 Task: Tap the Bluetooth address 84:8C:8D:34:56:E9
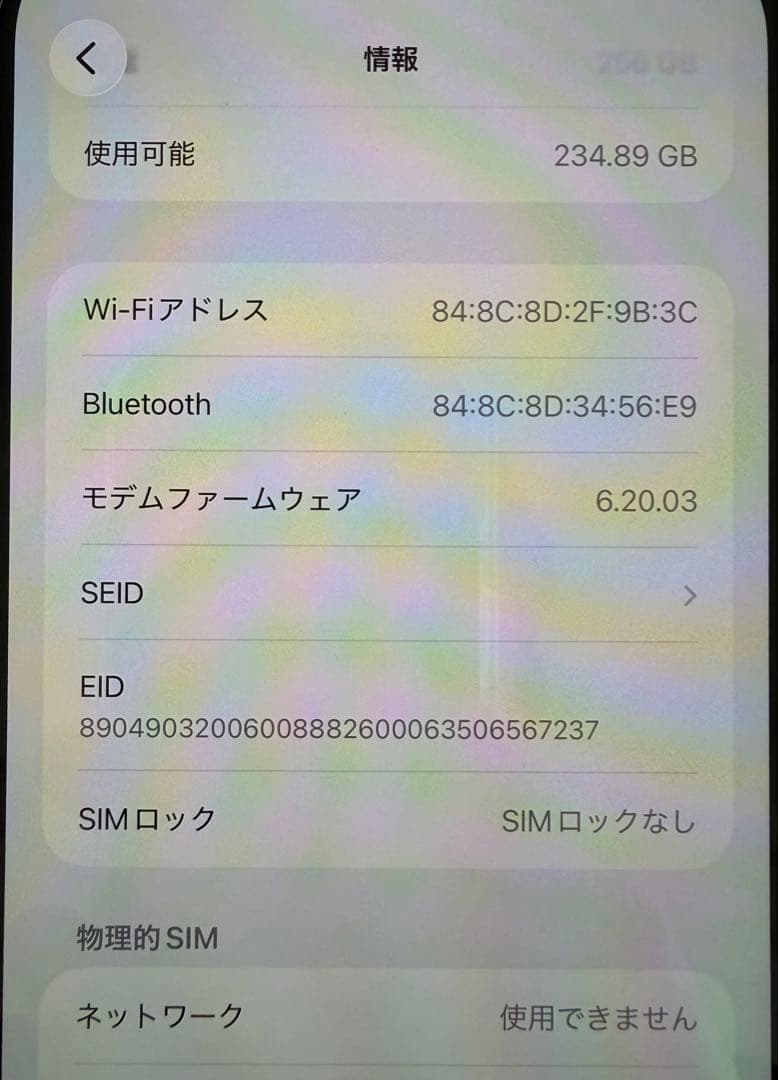pyautogui.click(x=567, y=406)
